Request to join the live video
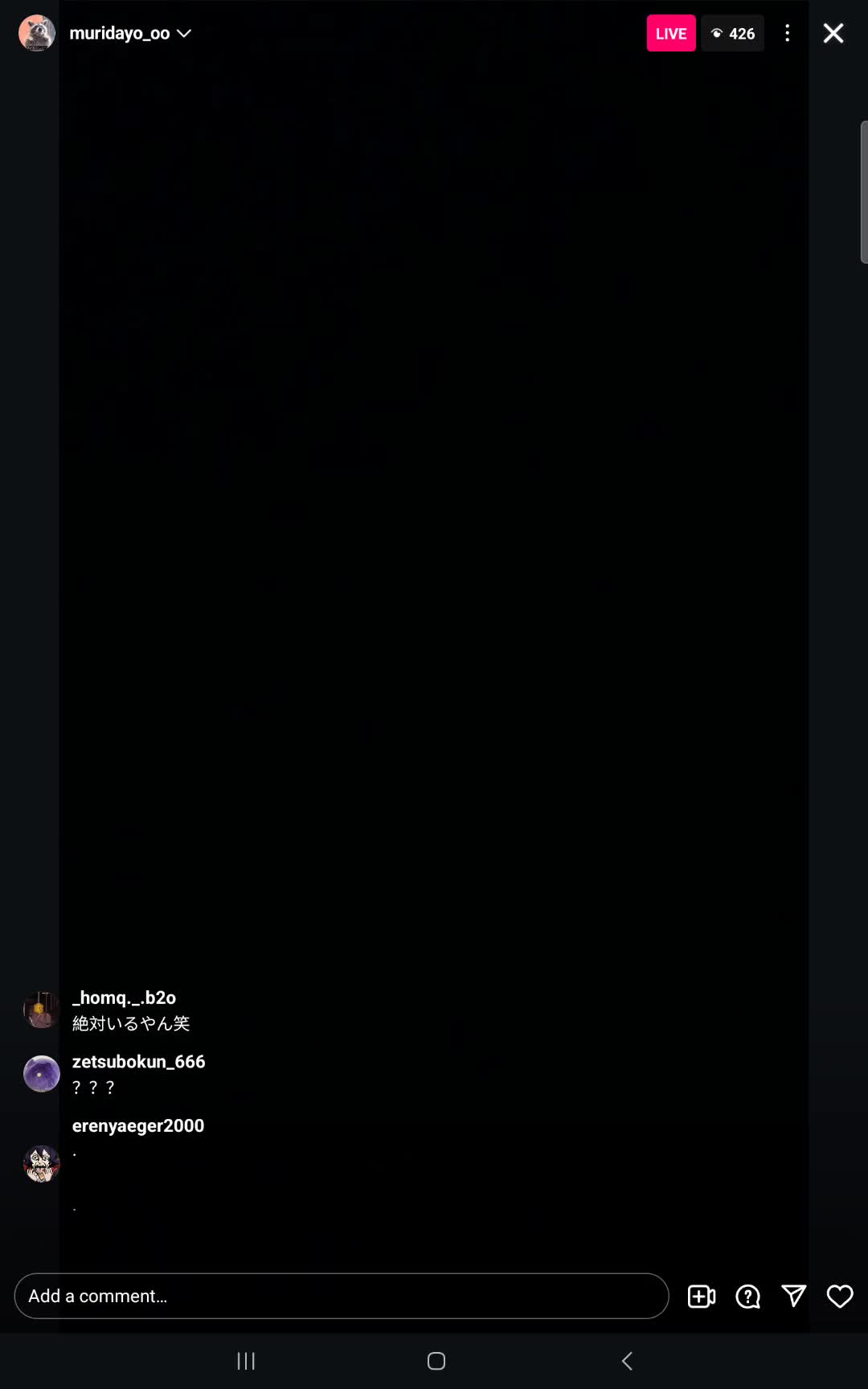Image resolution: width=868 pixels, height=1389 pixels. 701,1296
